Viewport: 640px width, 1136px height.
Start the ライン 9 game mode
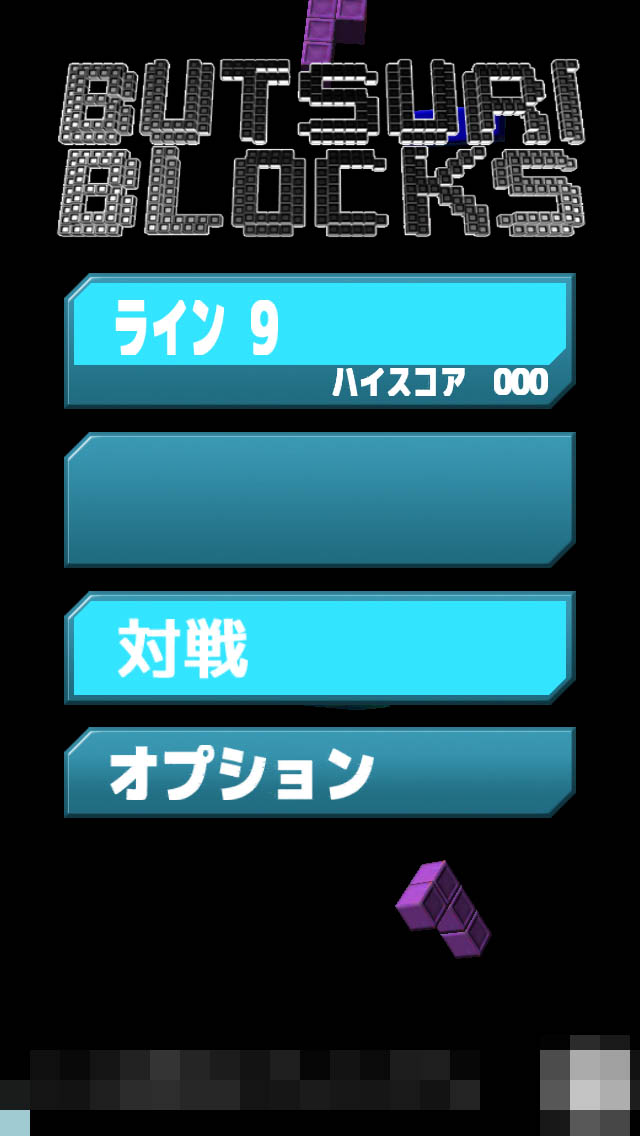(320, 339)
